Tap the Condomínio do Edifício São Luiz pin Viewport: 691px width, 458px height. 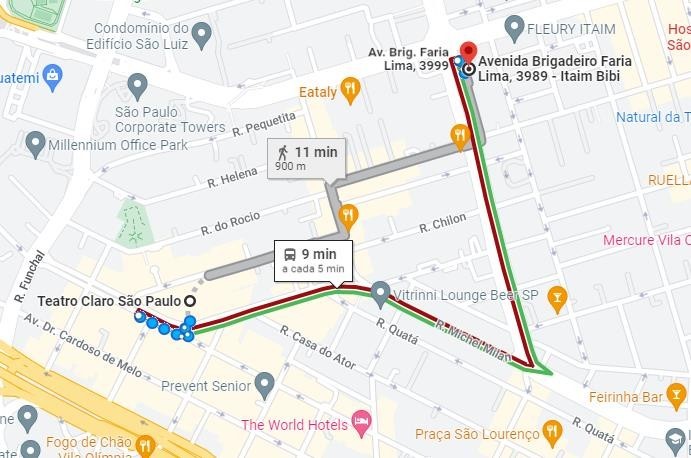[x=202, y=38]
